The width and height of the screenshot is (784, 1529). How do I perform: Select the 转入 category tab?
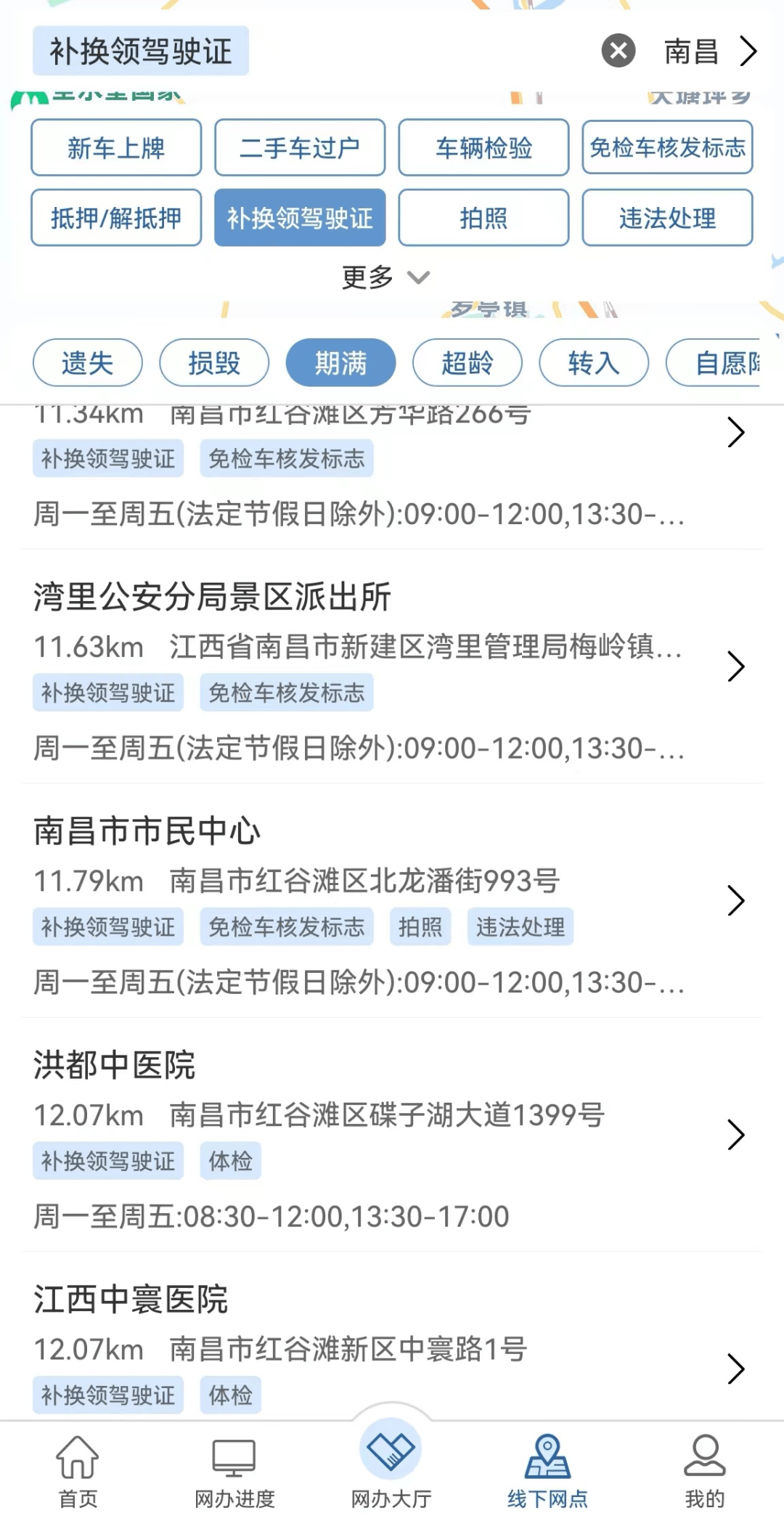(593, 362)
